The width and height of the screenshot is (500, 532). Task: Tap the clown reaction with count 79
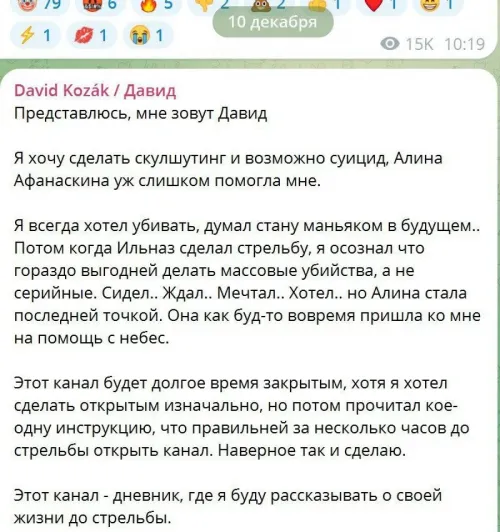coord(40,7)
